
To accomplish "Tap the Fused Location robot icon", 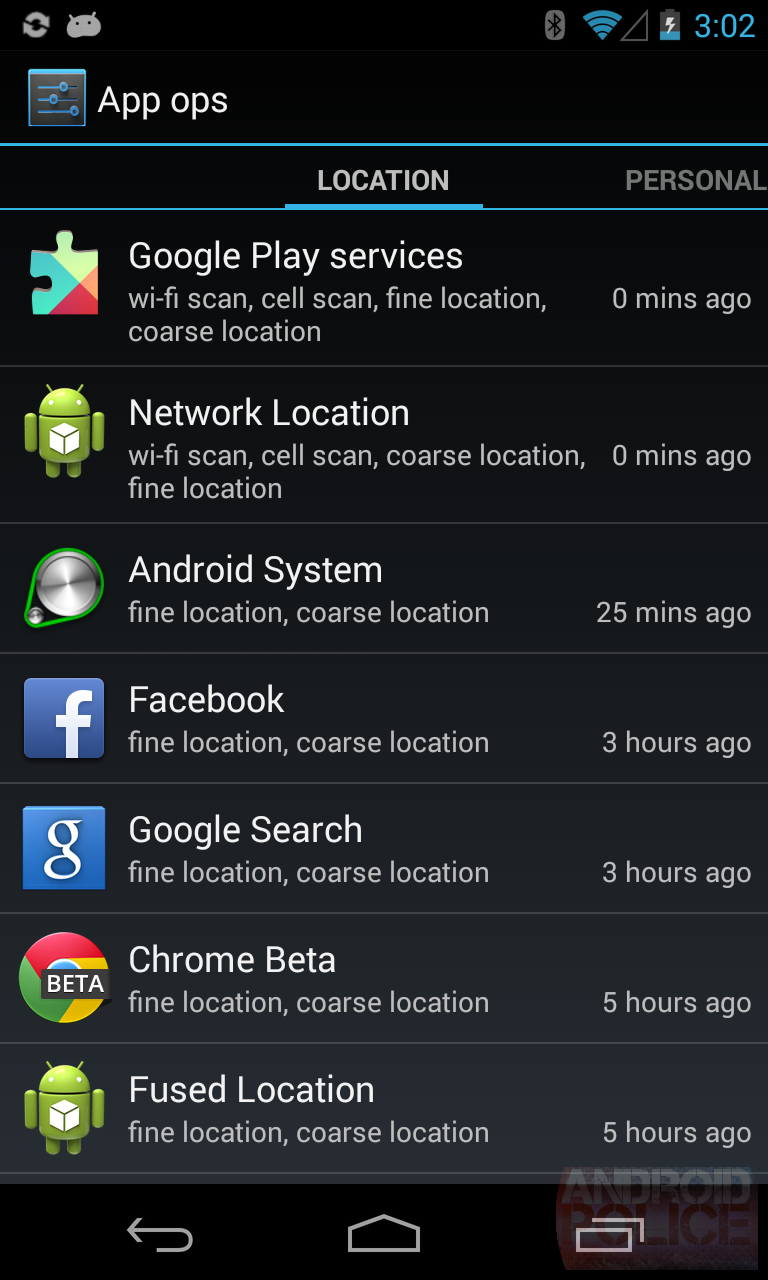I will (63, 1107).
